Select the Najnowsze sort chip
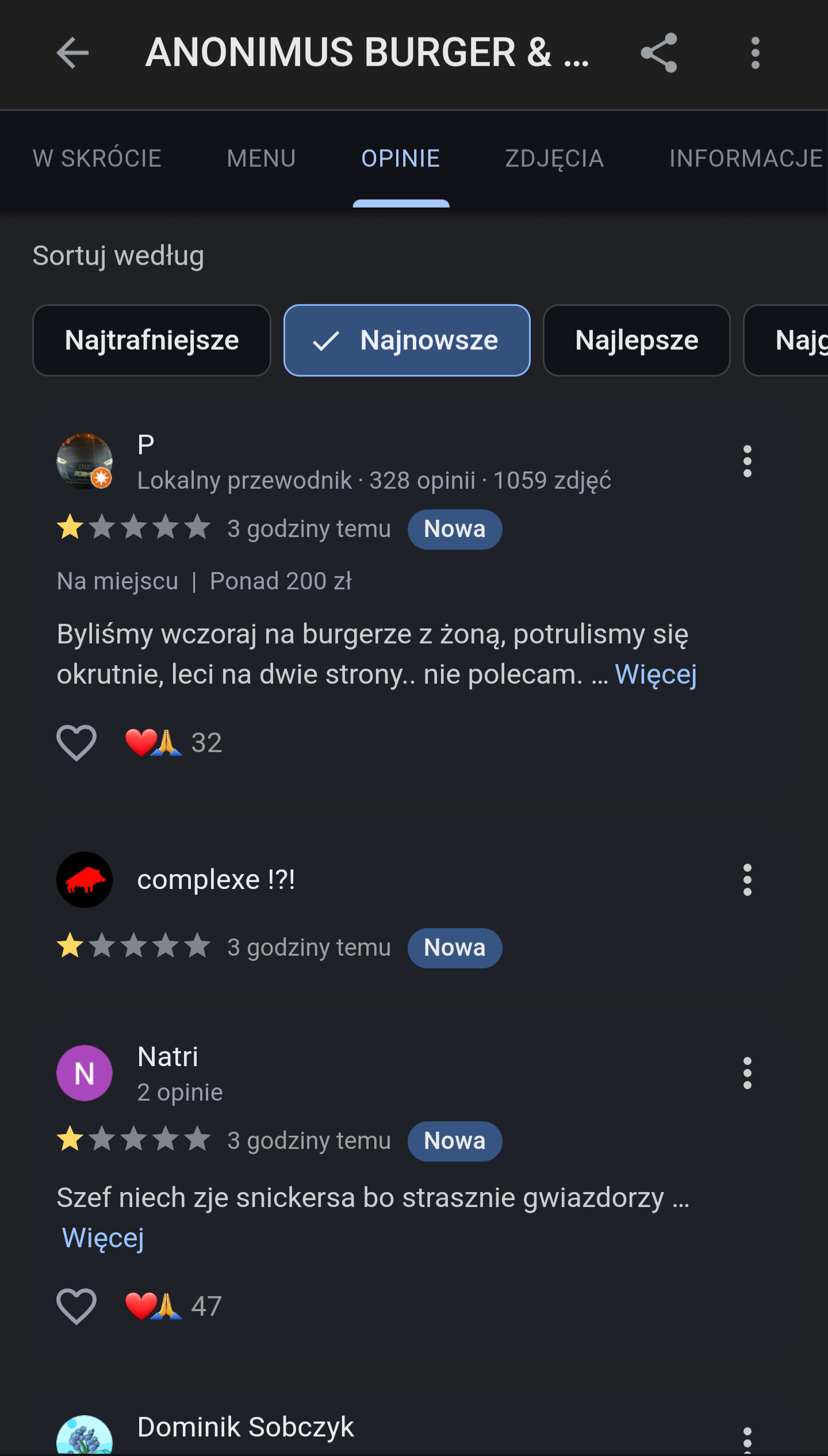The height and width of the screenshot is (1456, 828). coord(407,340)
